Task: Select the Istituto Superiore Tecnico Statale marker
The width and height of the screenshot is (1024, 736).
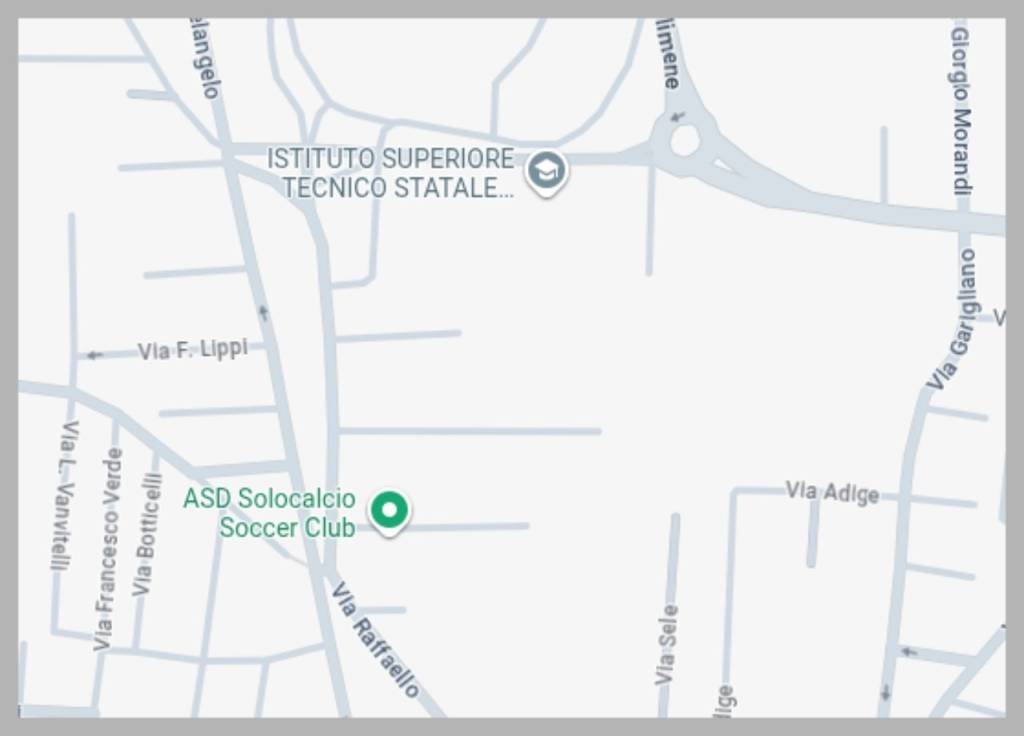Action: (x=546, y=170)
